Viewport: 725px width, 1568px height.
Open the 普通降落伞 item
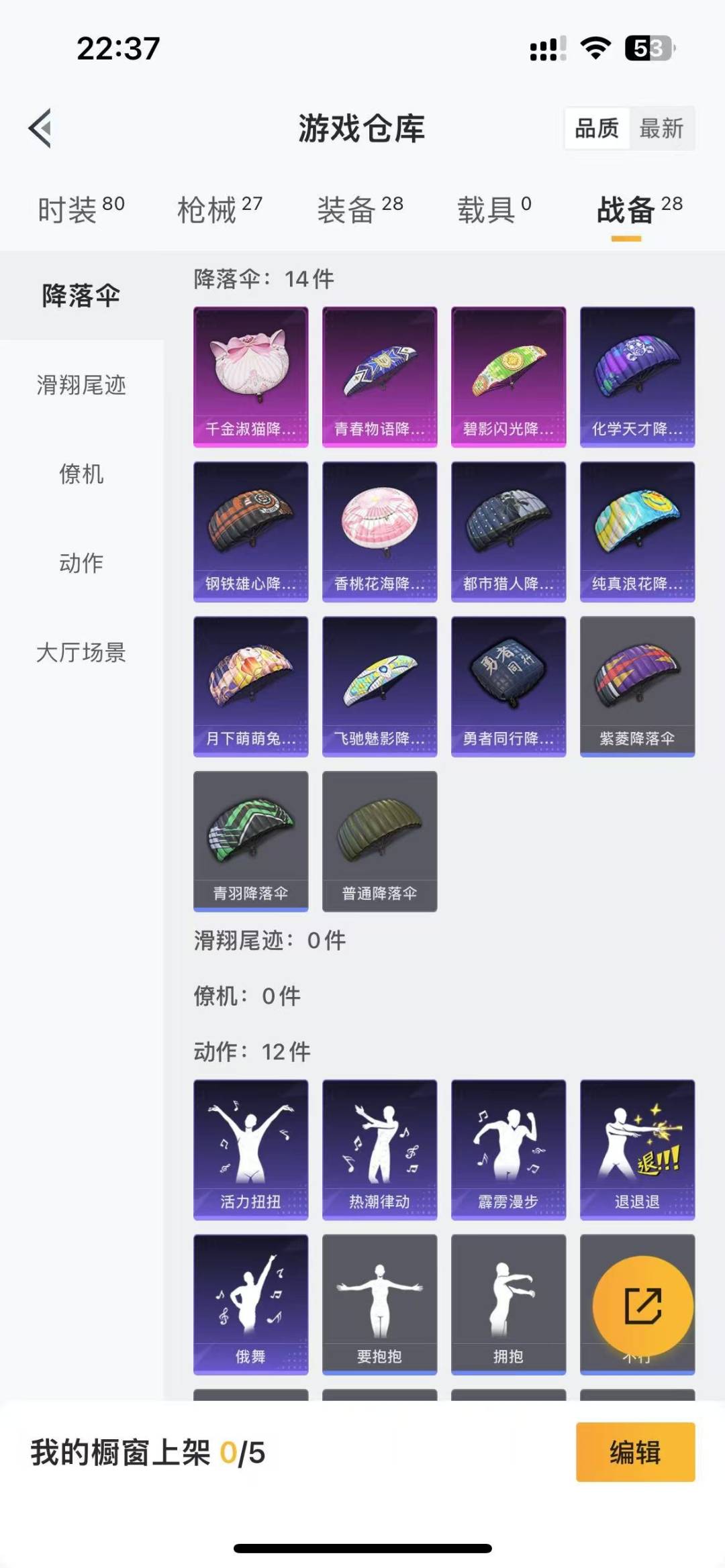(379, 840)
